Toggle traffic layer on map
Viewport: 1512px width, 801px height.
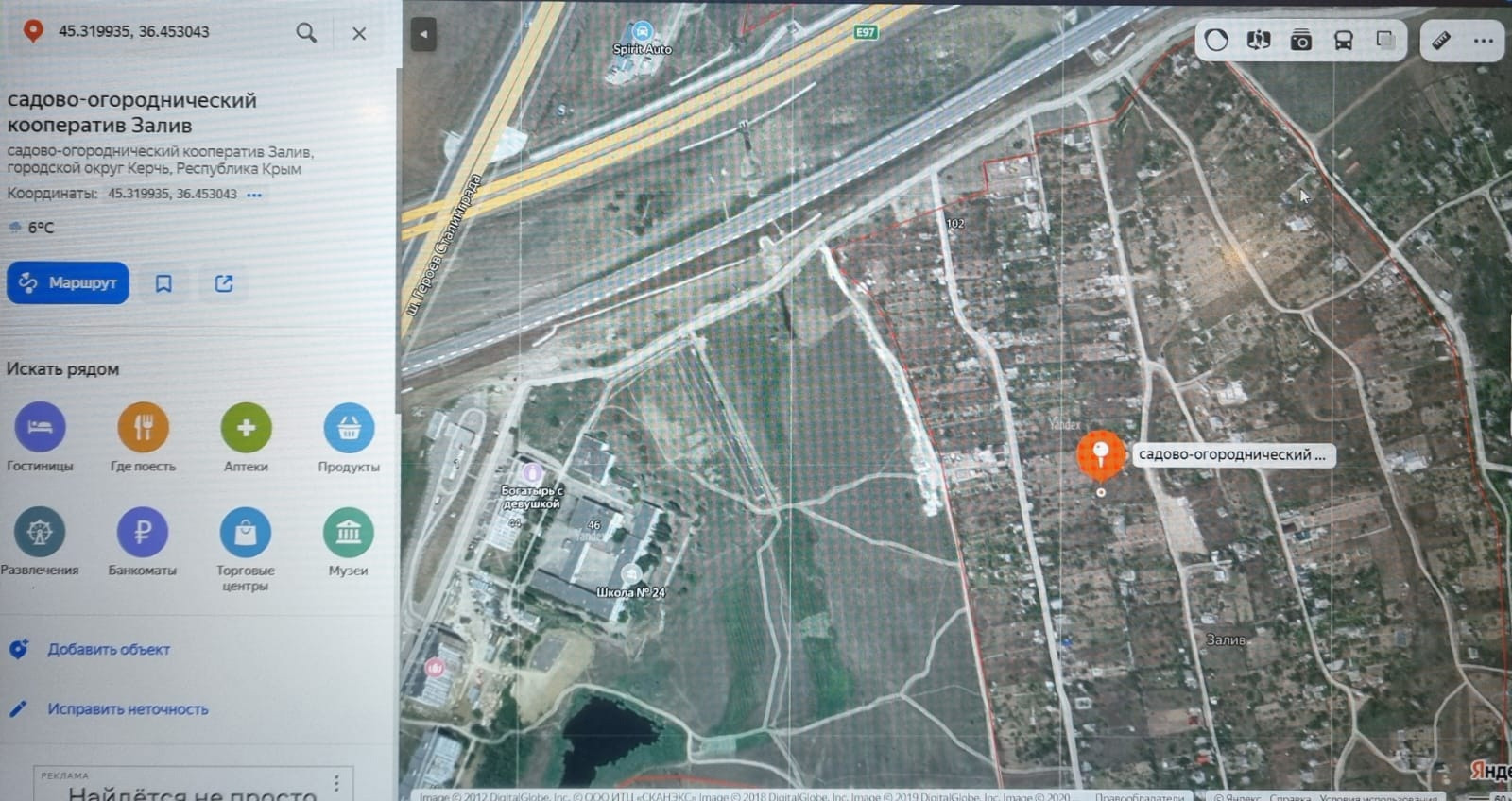pyautogui.click(x=1216, y=40)
